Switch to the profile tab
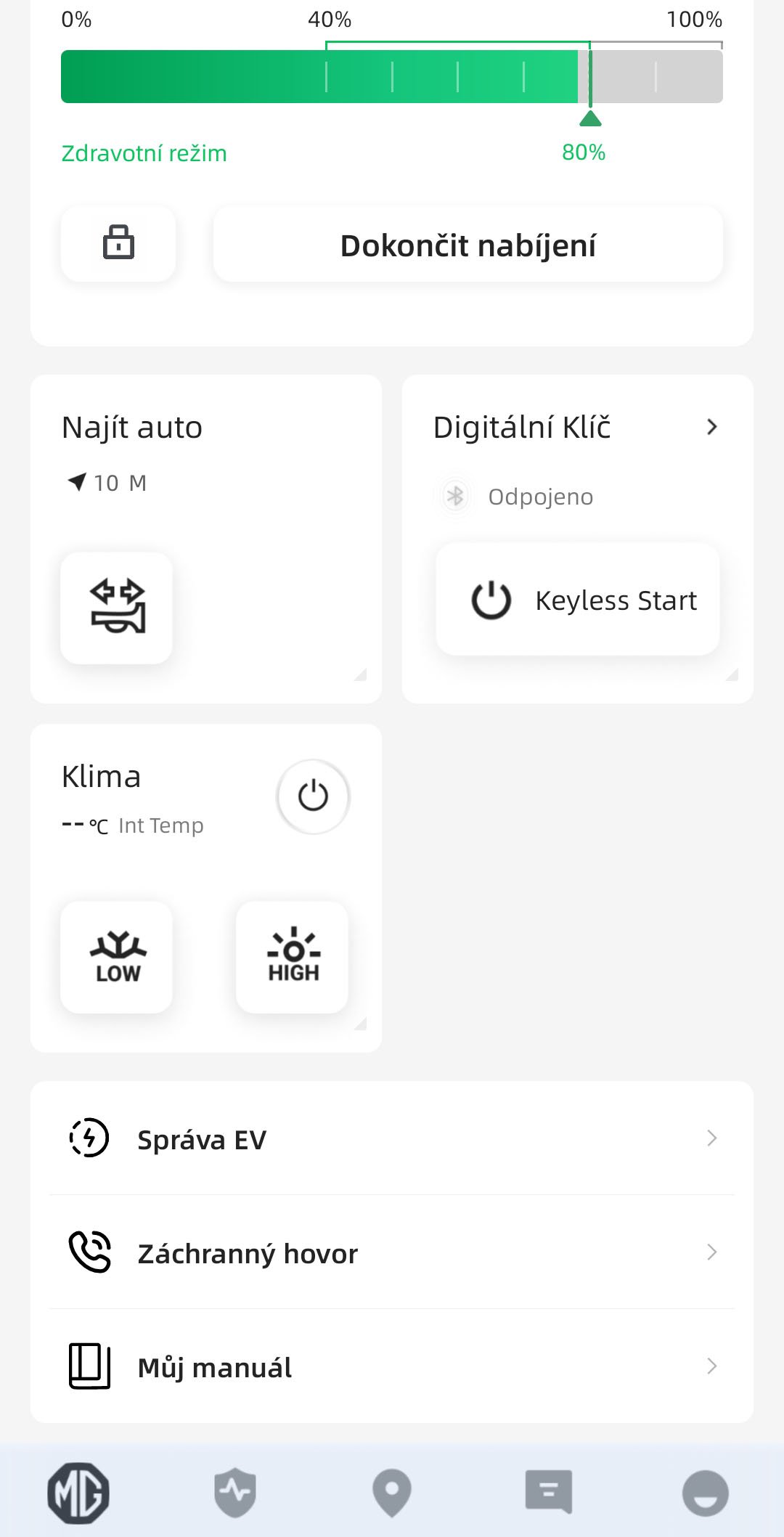Viewport: 784px width, 1537px height. pos(705,1493)
